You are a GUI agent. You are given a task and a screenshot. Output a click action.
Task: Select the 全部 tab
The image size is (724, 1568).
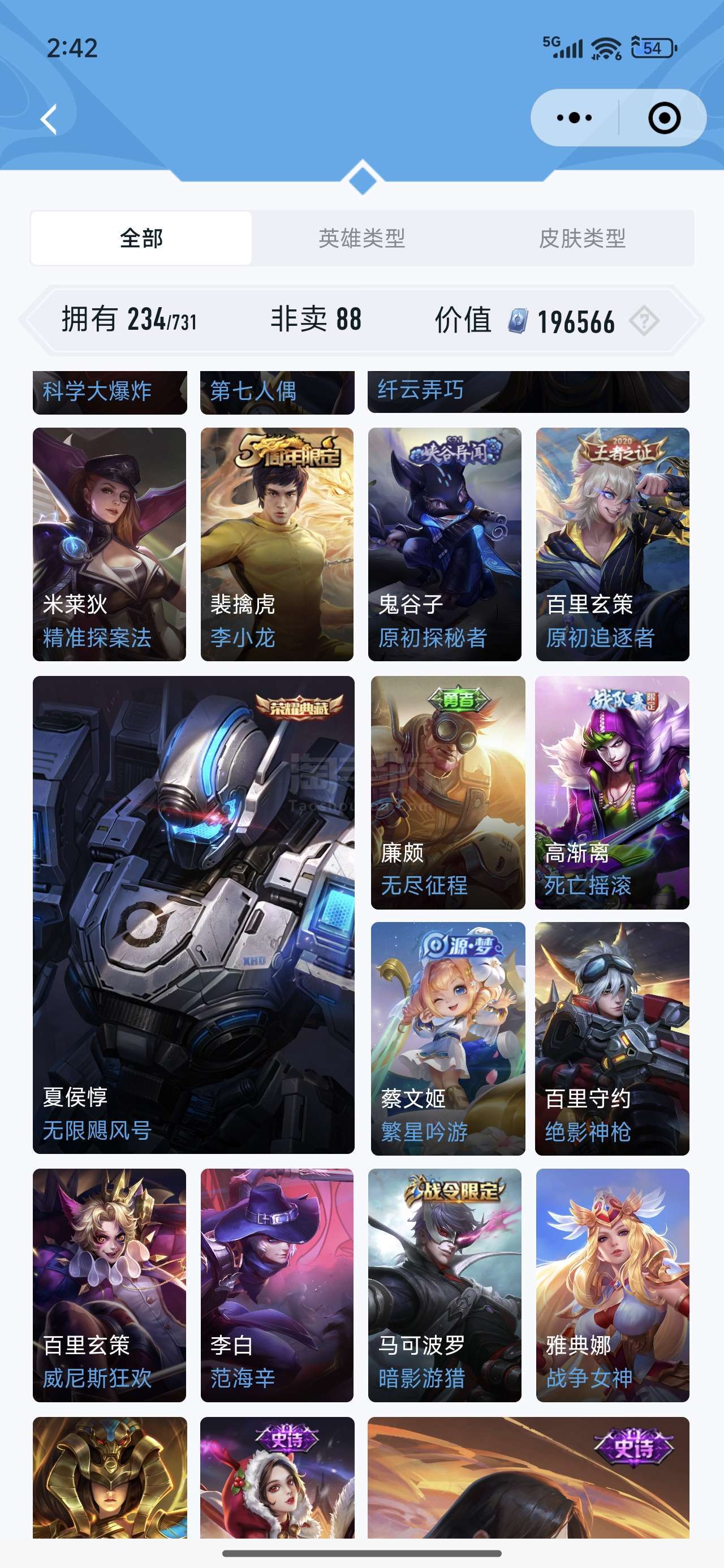coord(141,238)
